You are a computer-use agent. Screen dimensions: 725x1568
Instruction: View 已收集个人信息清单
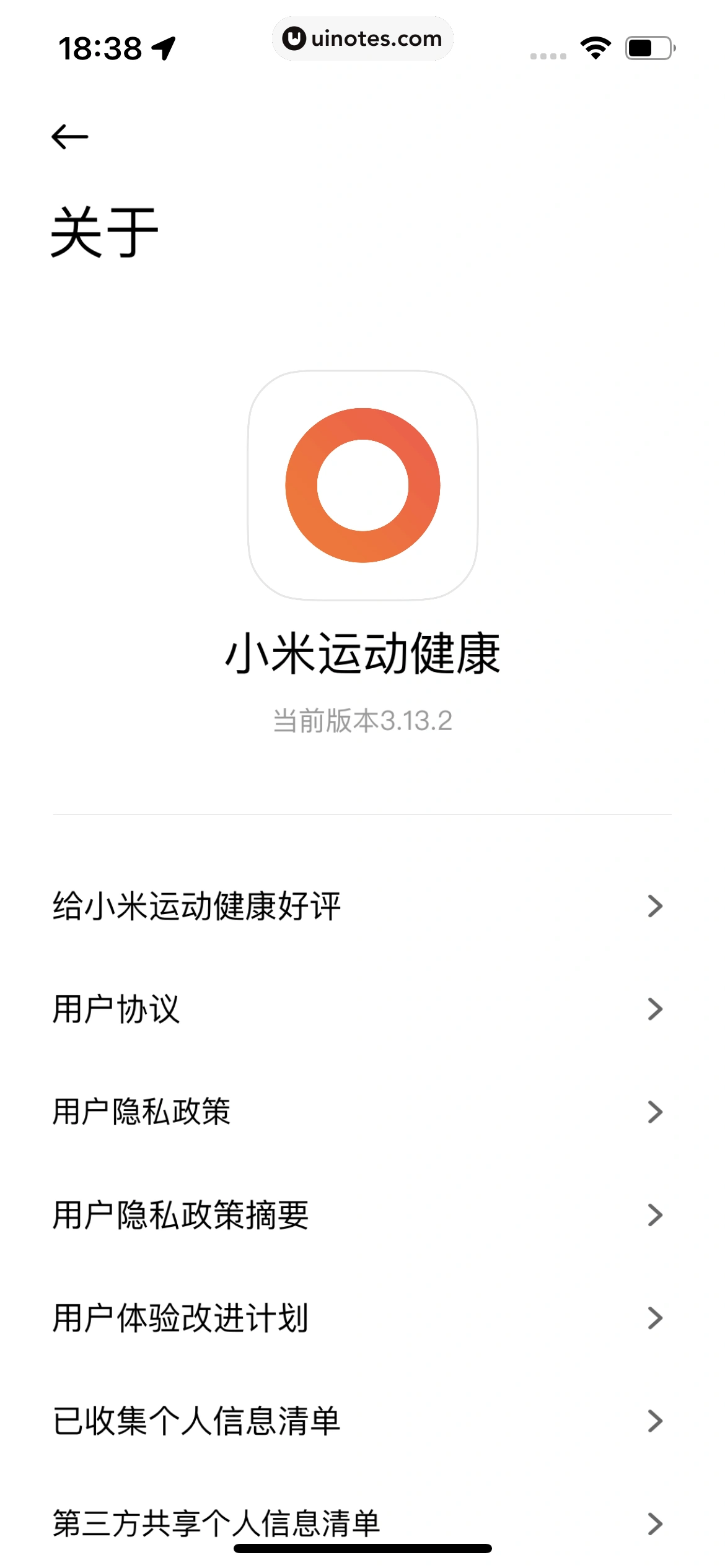tap(362, 1421)
